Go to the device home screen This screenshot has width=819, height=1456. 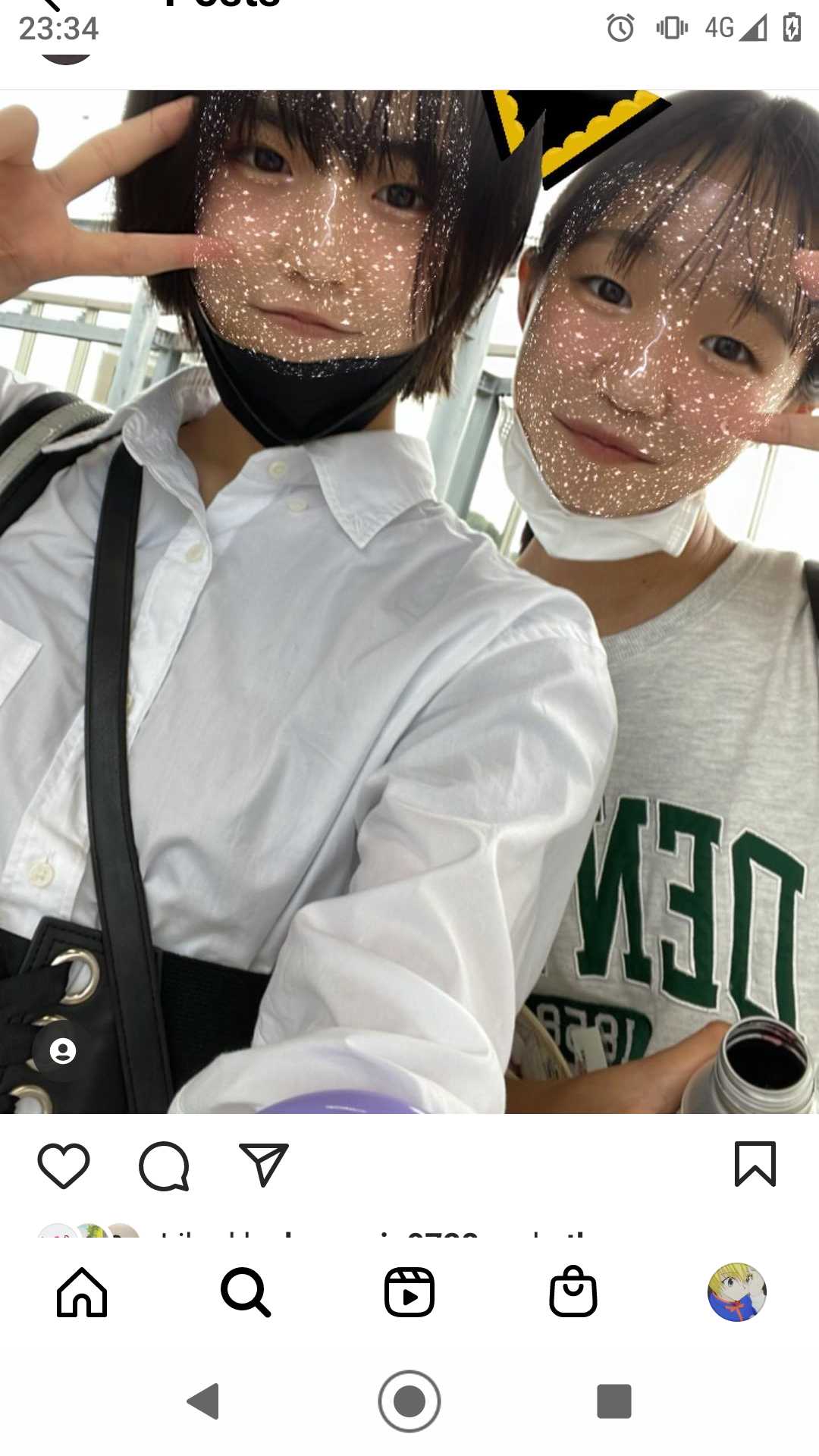pos(409,1401)
